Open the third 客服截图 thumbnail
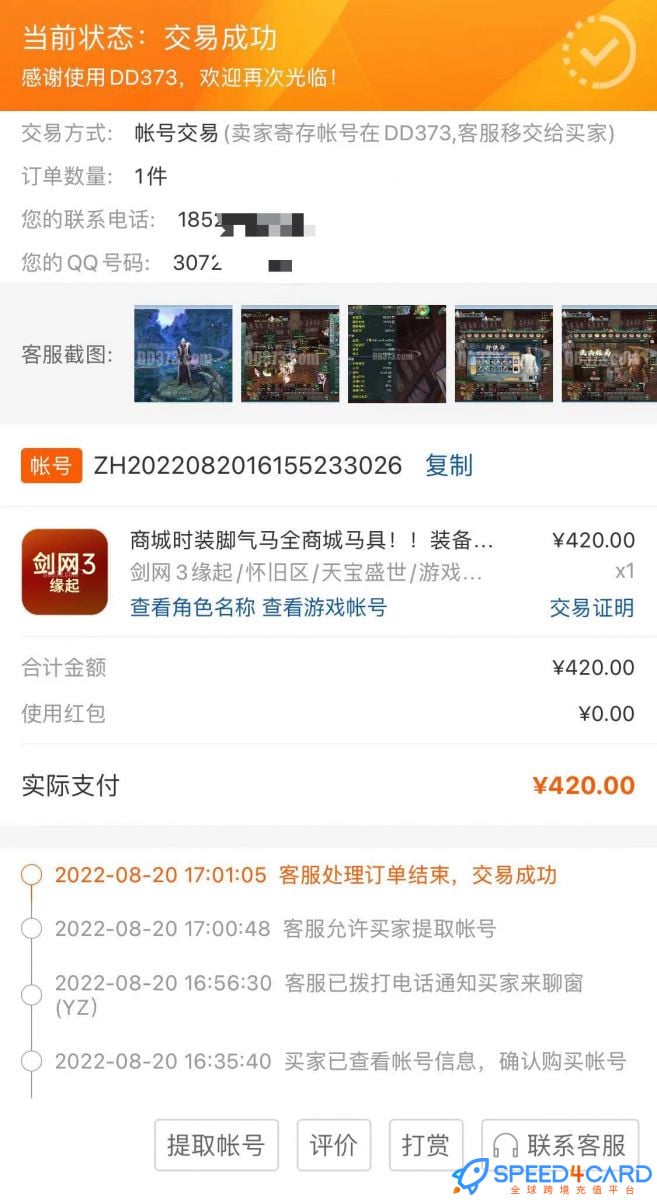Screen dimensions: 657x1200 click(x=397, y=354)
